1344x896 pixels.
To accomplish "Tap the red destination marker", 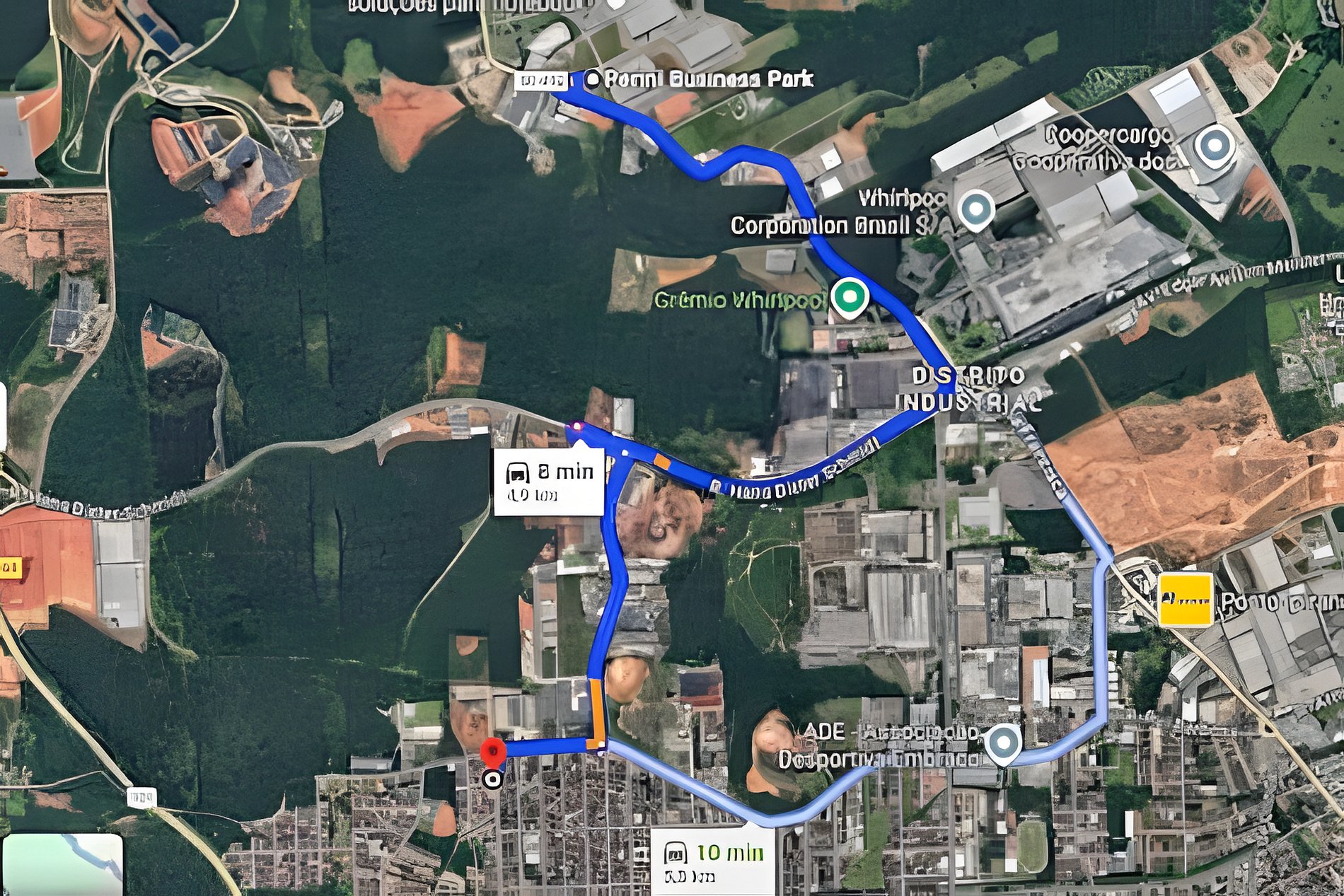I will (x=492, y=754).
